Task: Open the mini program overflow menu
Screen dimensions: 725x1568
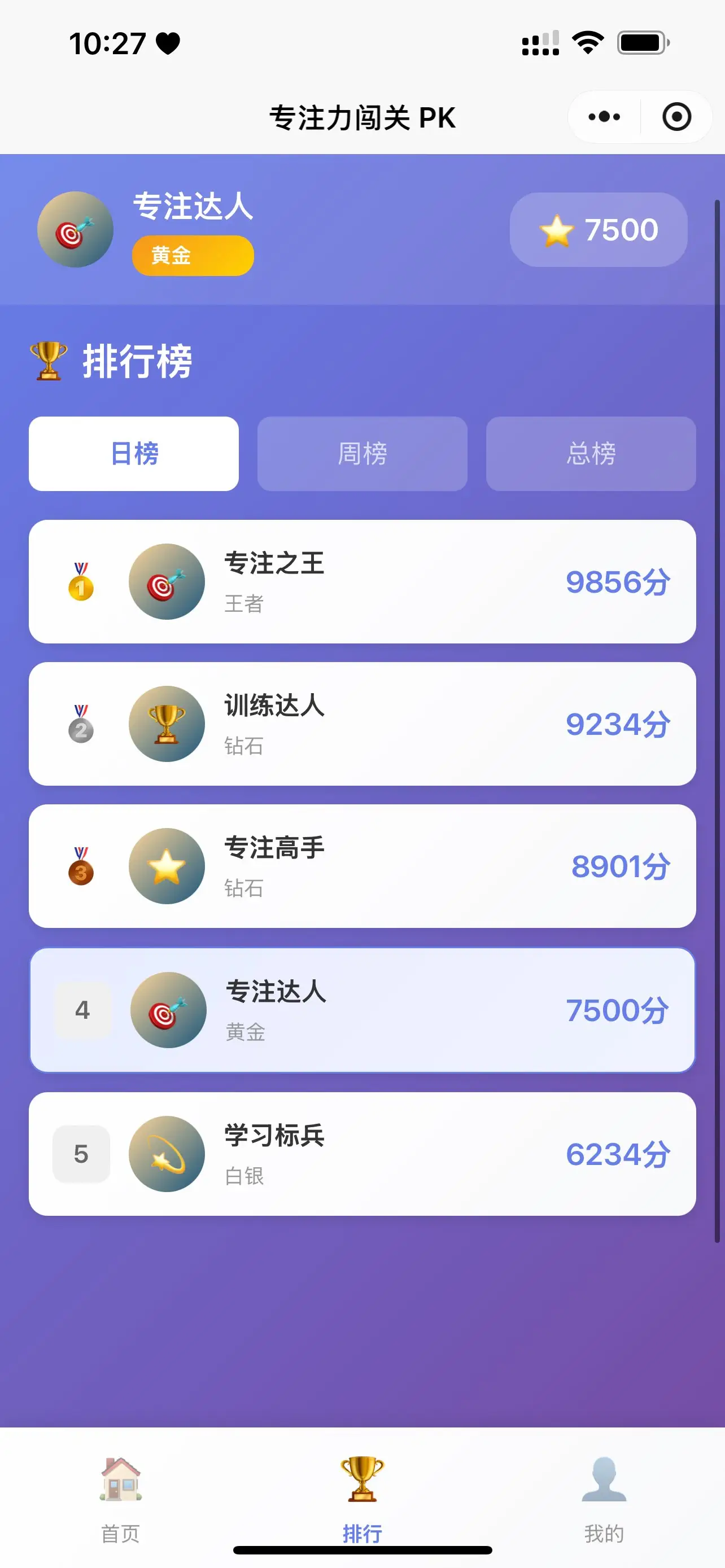Action: (x=604, y=117)
